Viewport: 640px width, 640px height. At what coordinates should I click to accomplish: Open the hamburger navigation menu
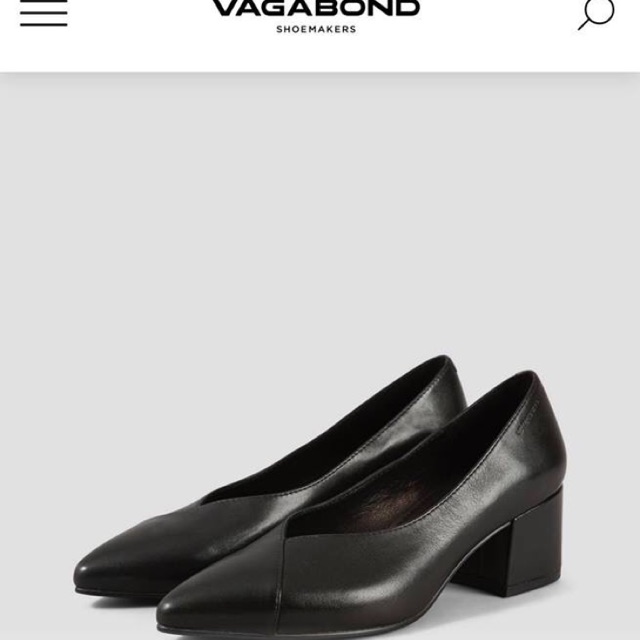tap(44, 14)
